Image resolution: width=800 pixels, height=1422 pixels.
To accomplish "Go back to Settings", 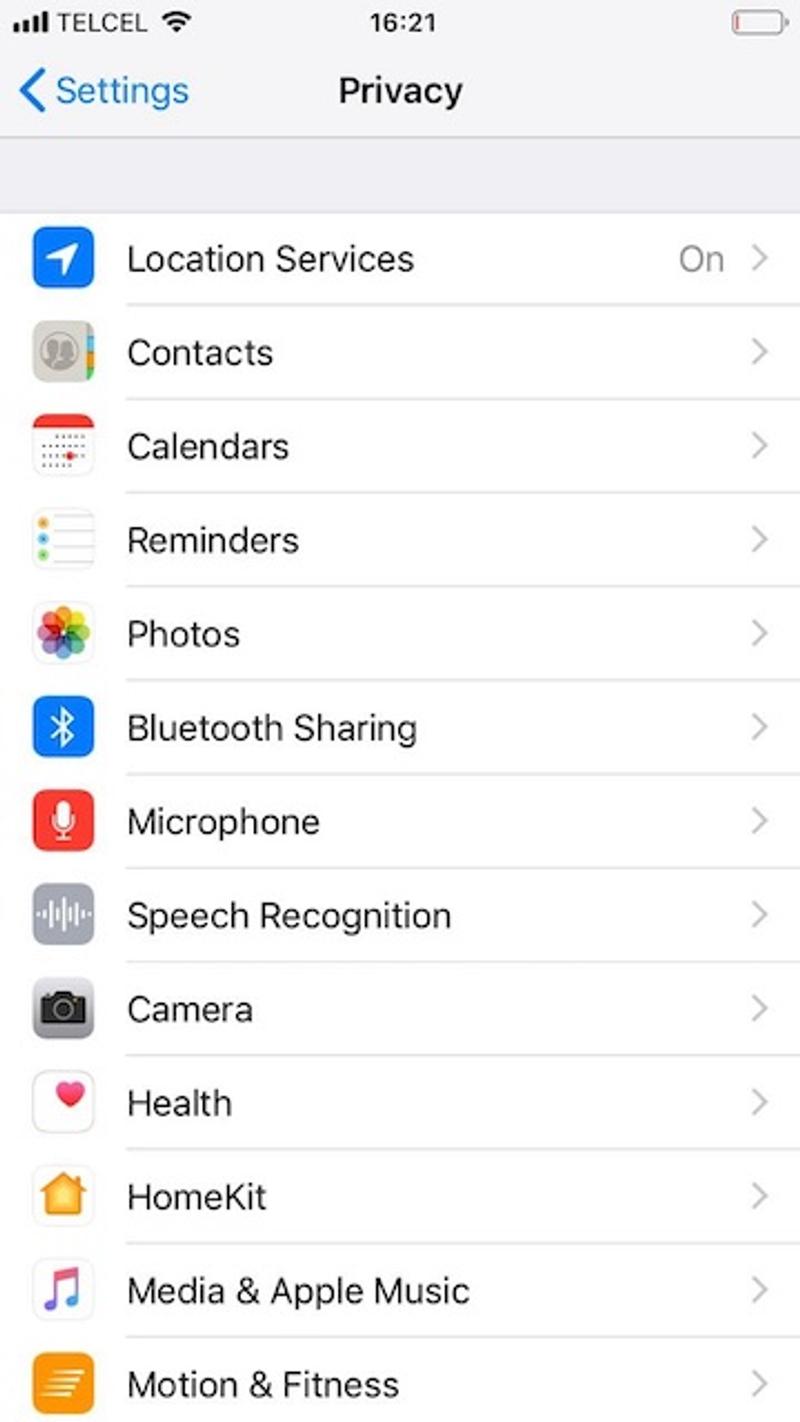I will [x=104, y=91].
